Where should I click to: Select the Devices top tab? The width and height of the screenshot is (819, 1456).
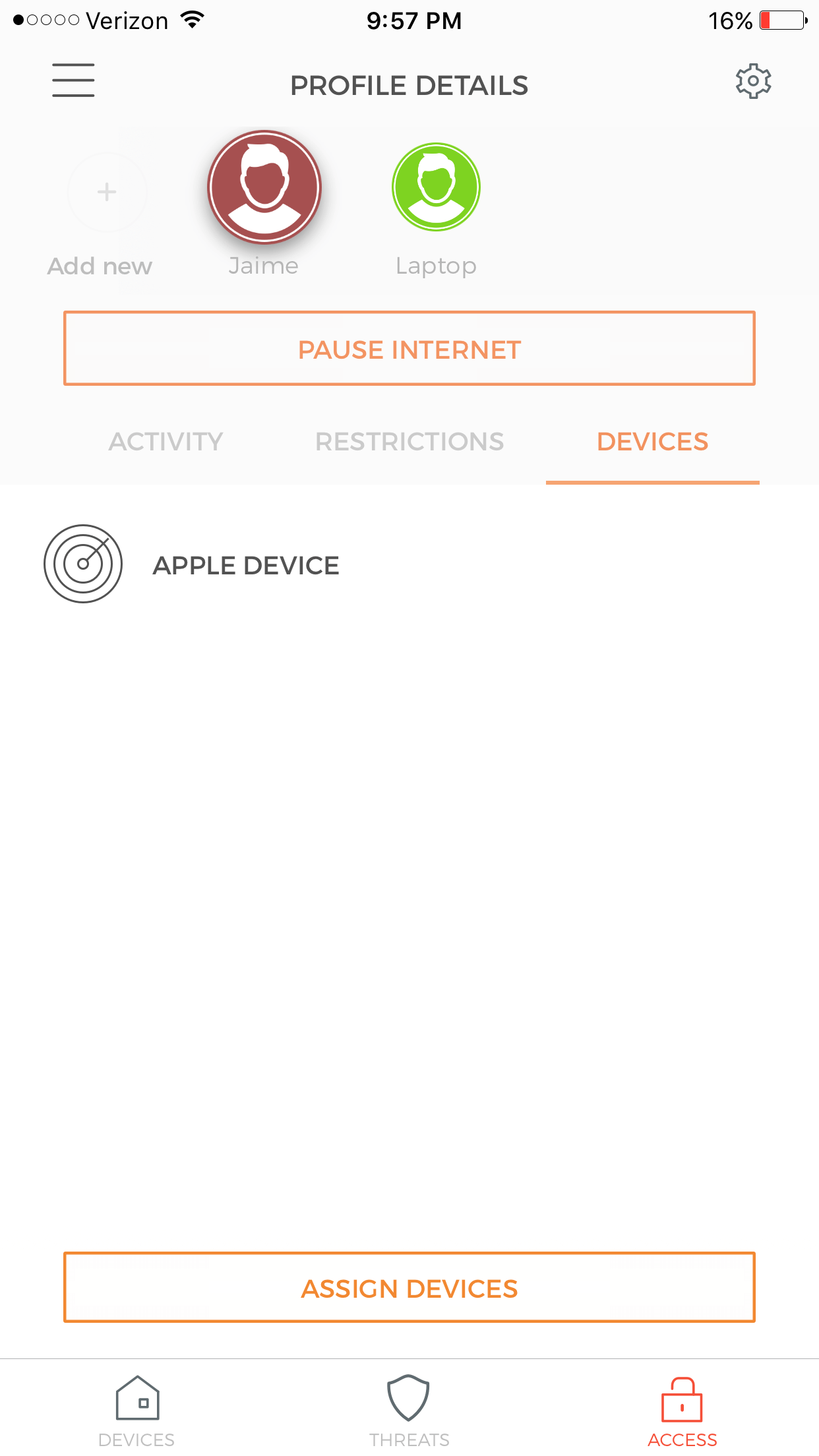click(653, 442)
